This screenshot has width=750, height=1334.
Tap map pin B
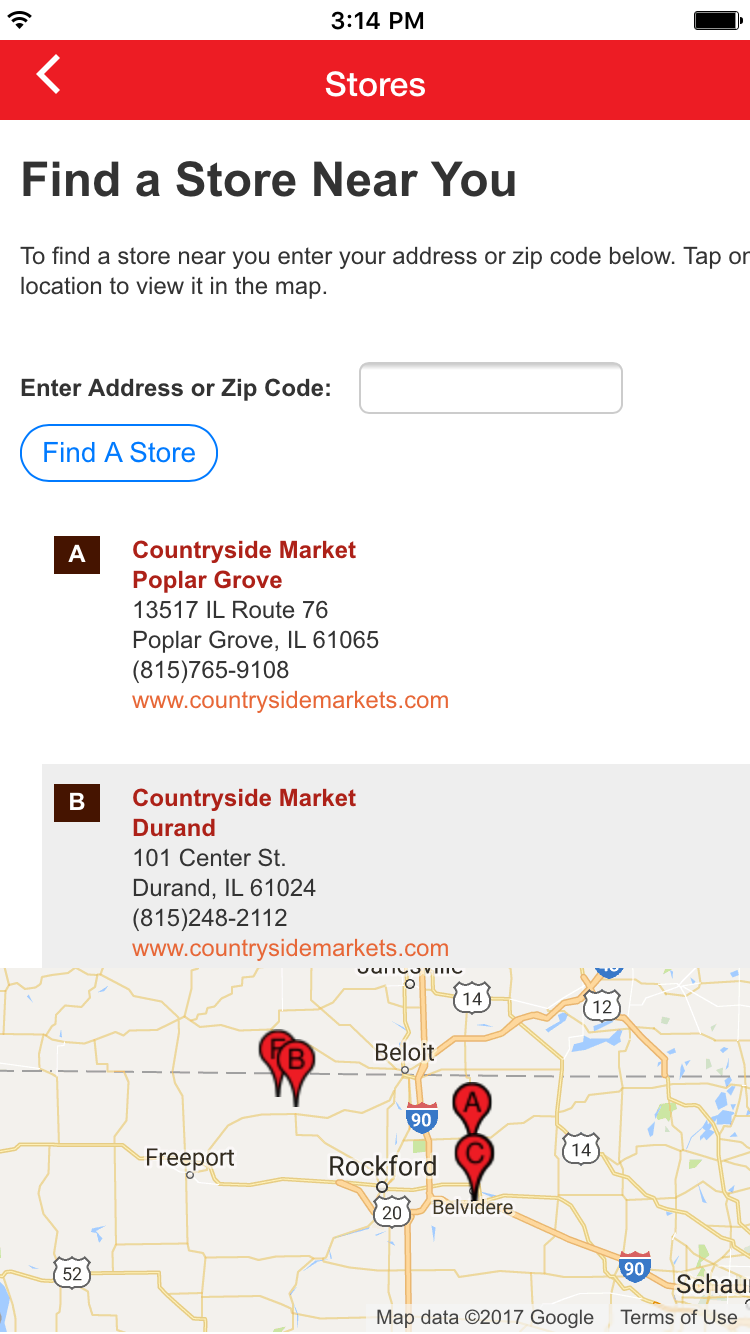coord(297,1060)
